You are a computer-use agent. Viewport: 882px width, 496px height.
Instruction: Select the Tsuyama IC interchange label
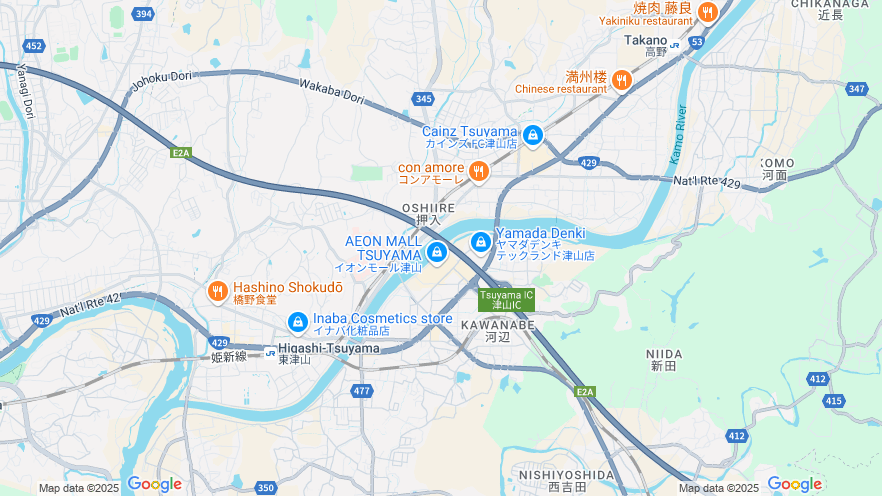click(x=506, y=299)
